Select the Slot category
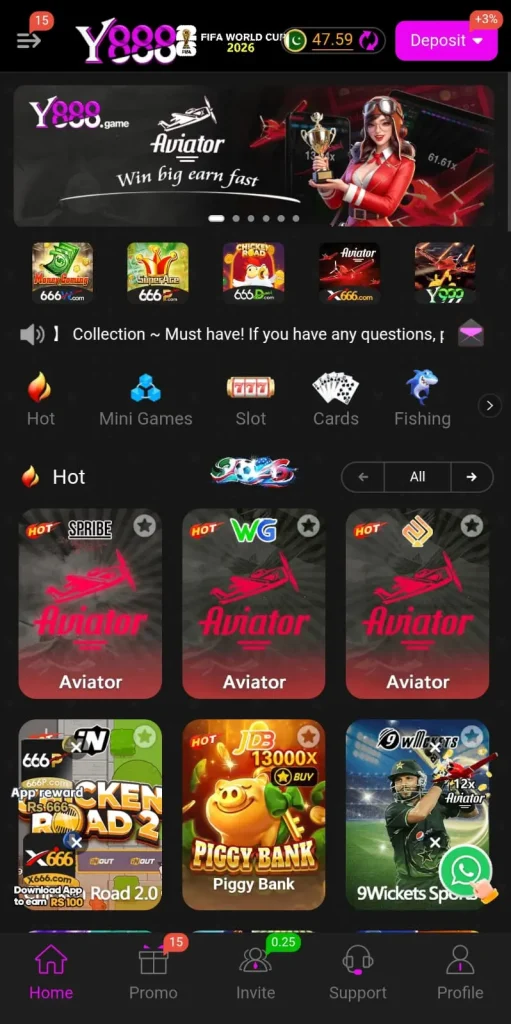This screenshot has width=511, height=1024. coord(251,399)
